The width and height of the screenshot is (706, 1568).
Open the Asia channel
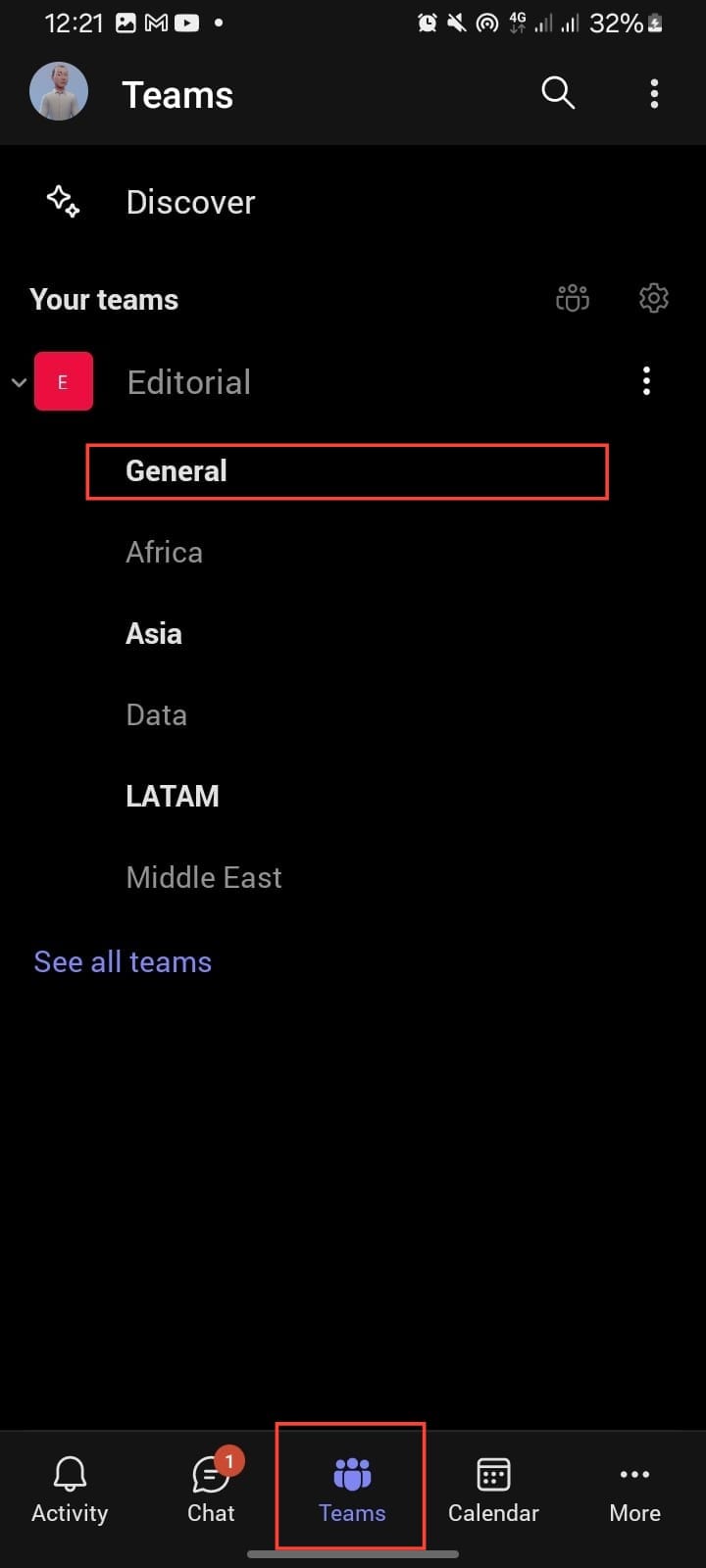153,633
